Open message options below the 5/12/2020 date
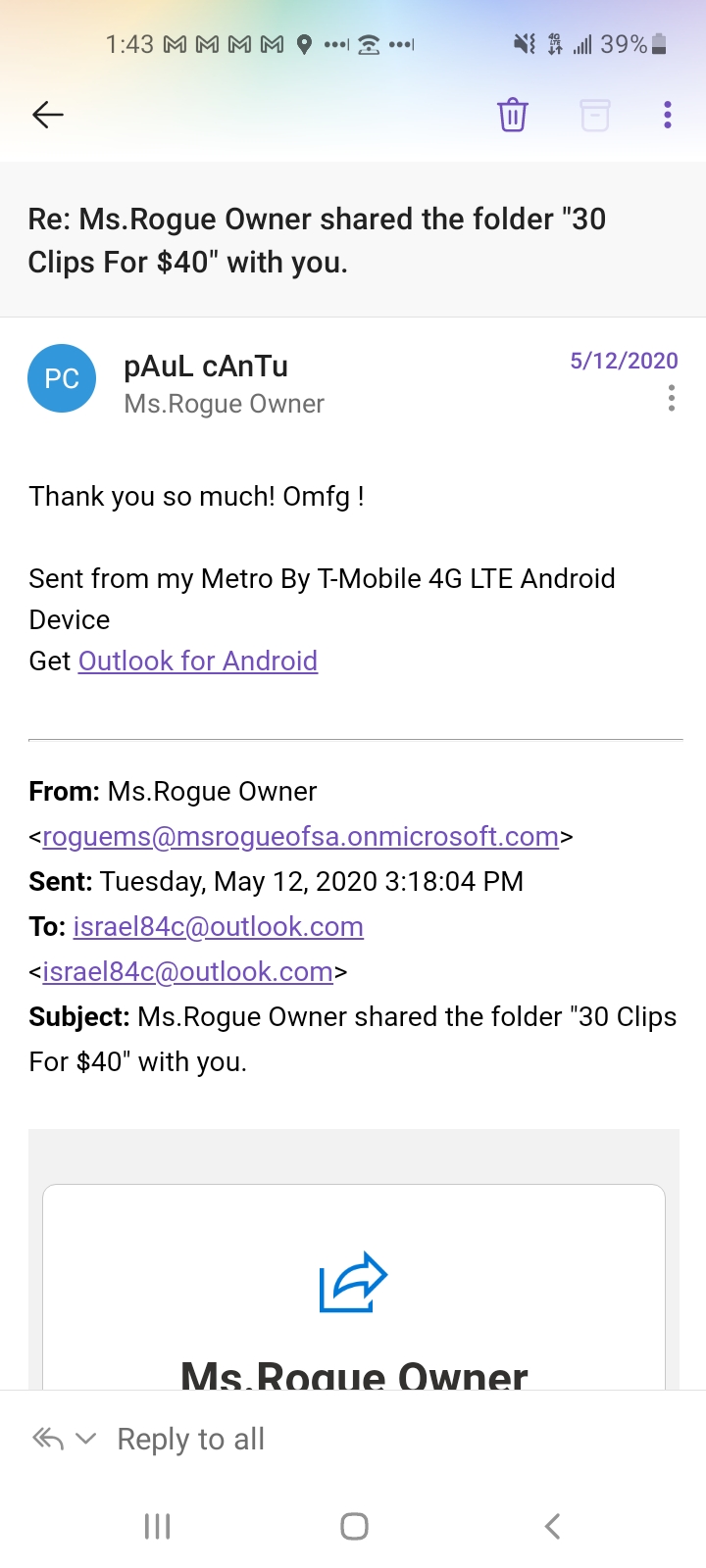706x1568 pixels. [672, 398]
